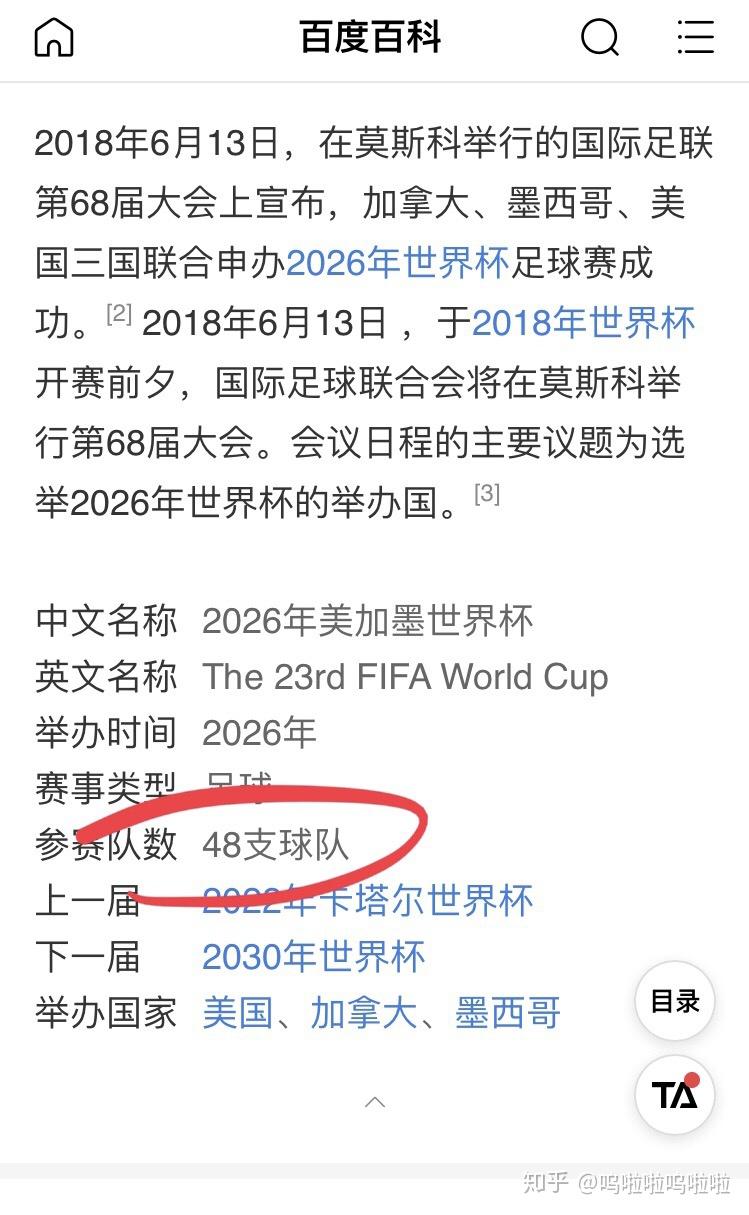
Task: Select the 墨西哥 host country link
Action: pos(508,1014)
